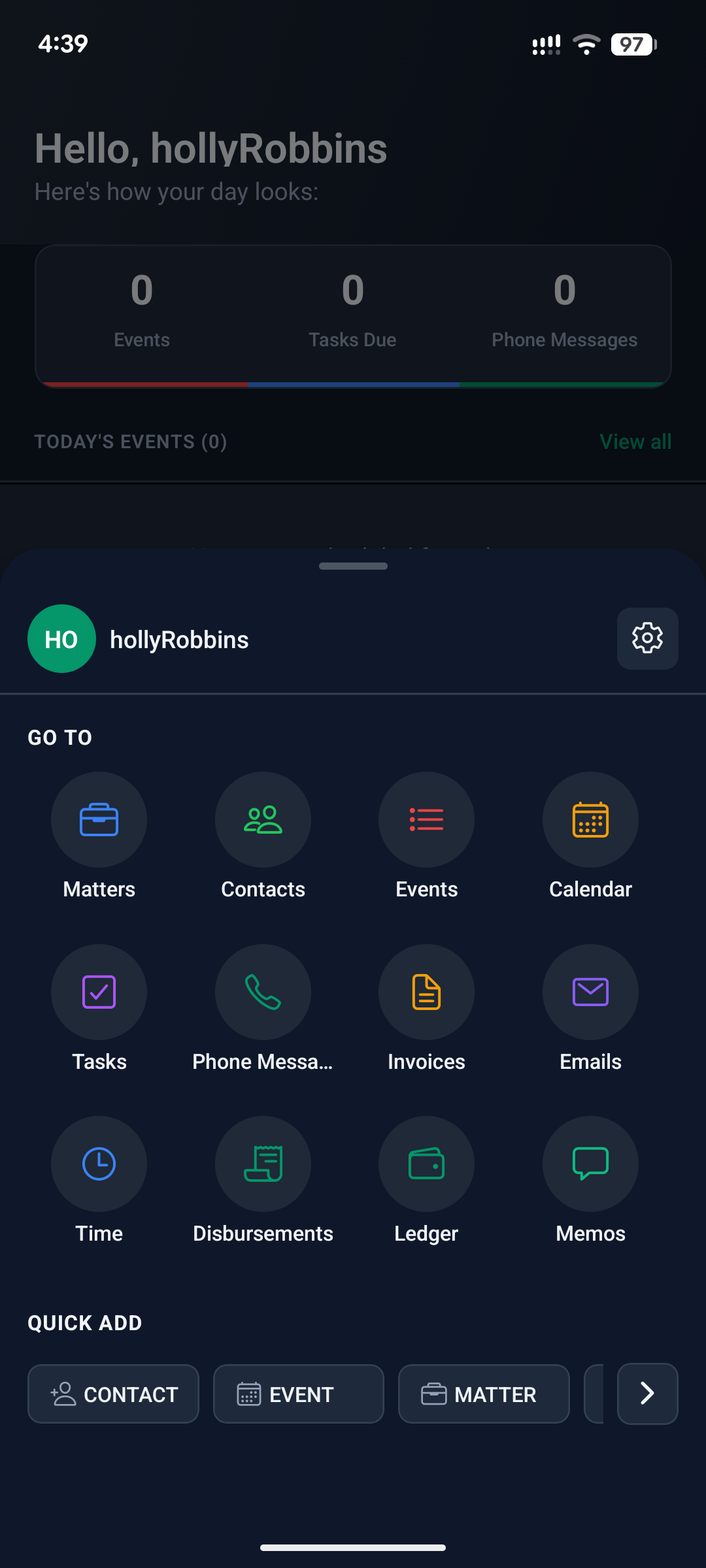Image resolution: width=706 pixels, height=1568 pixels.
Task: Quick add a new CONTACT
Action: coord(113,1394)
